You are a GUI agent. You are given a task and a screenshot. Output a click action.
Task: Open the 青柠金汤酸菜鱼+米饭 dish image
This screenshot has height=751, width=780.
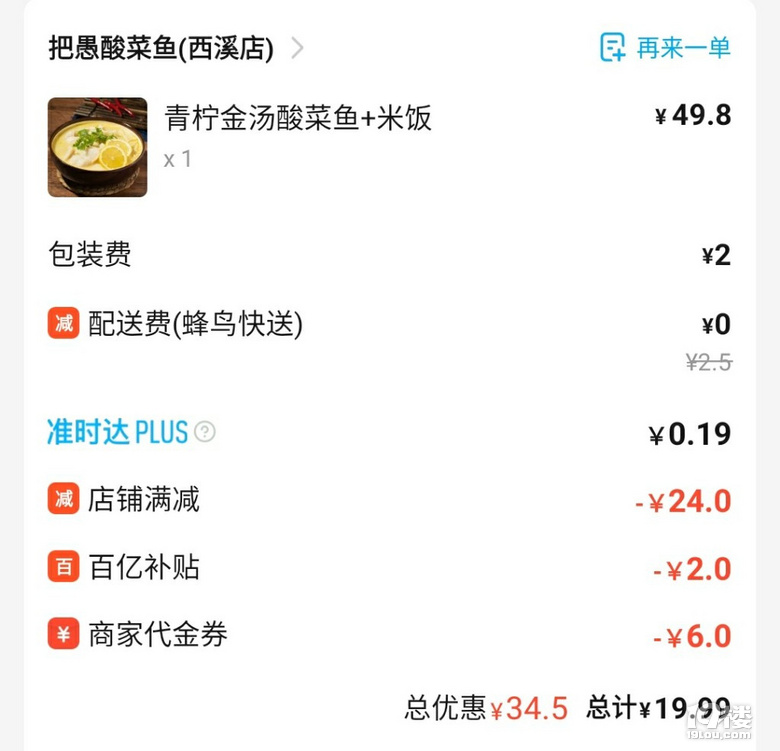(97, 147)
